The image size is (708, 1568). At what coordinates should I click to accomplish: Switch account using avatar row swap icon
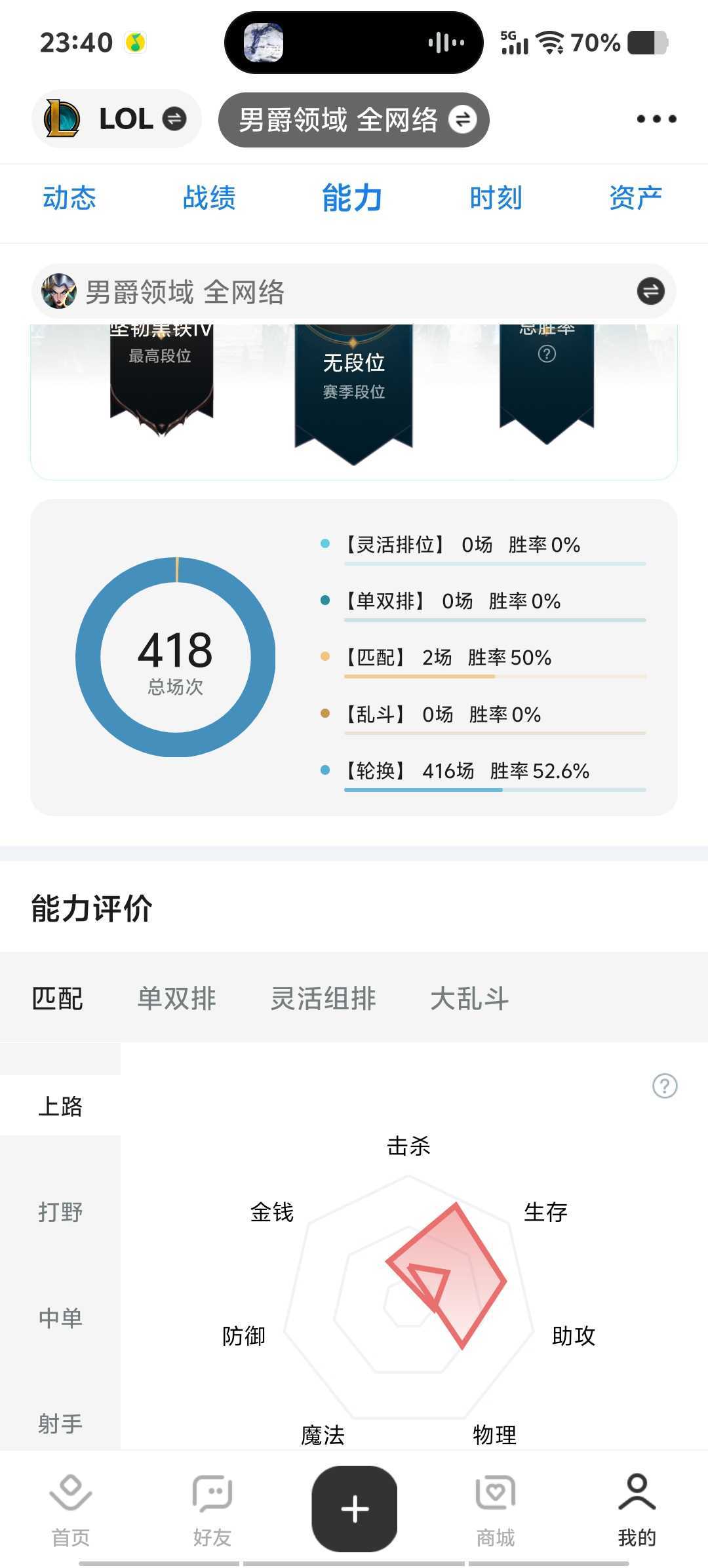point(650,291)
